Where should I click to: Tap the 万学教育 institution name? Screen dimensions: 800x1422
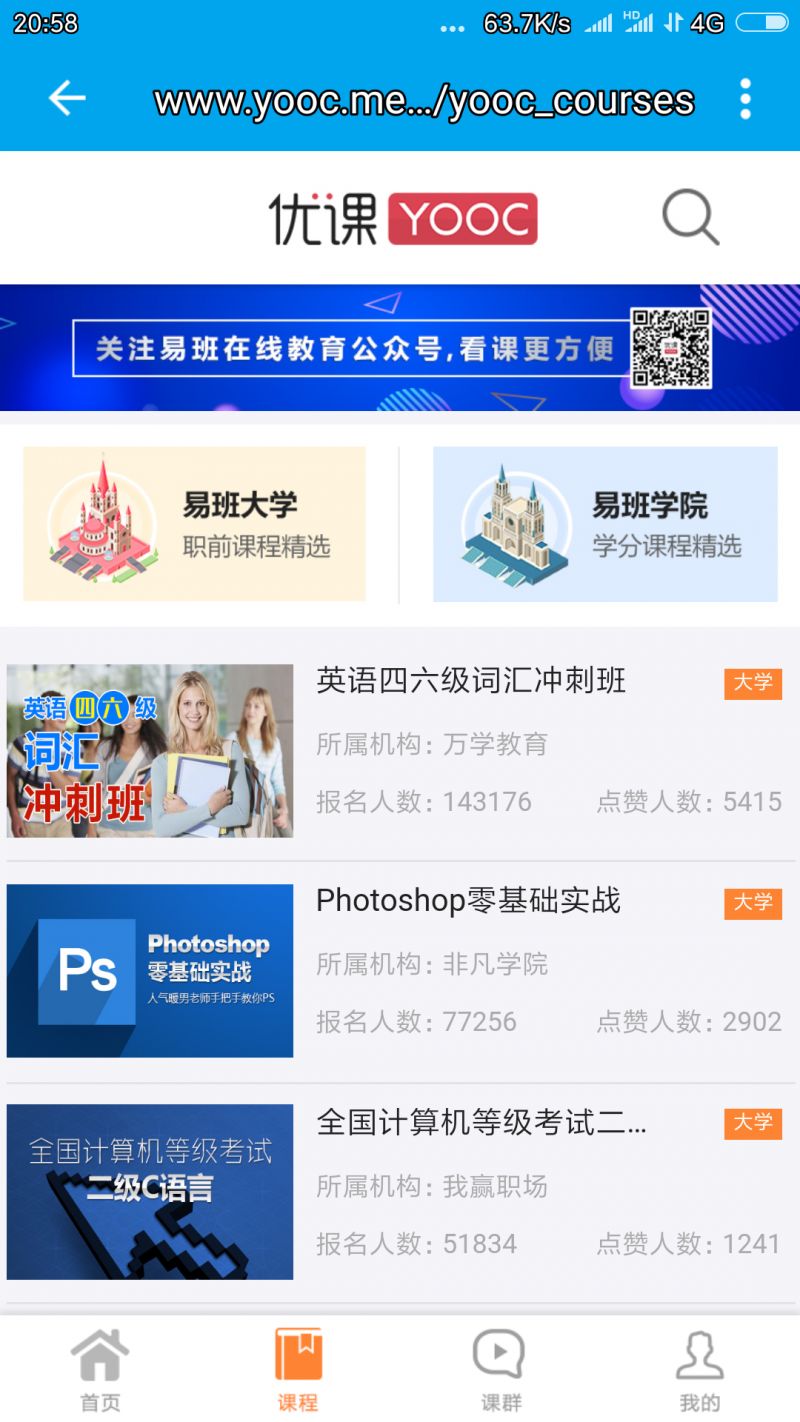click(x=500, y=743)
